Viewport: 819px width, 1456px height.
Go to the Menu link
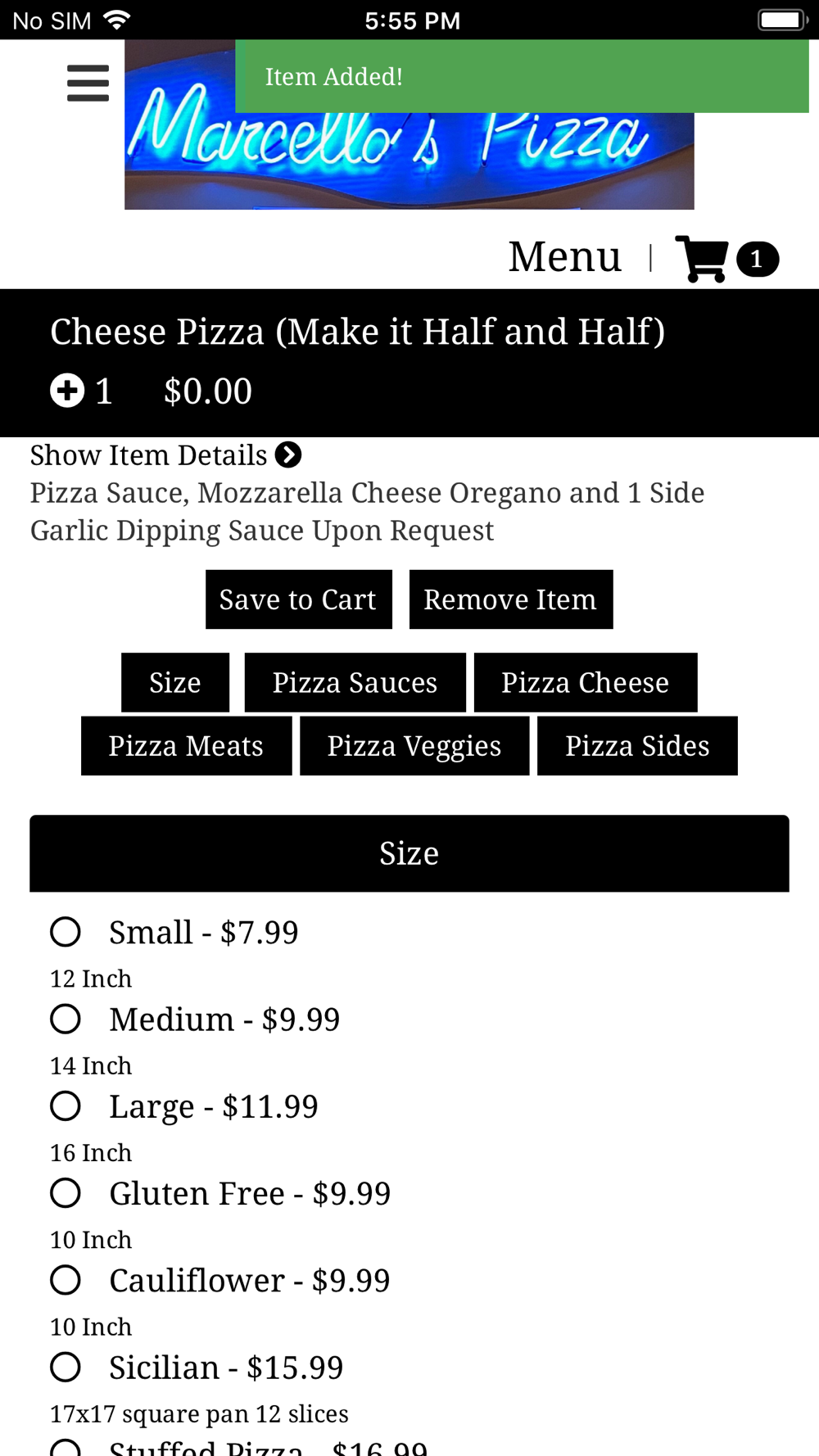click(564, 256)
